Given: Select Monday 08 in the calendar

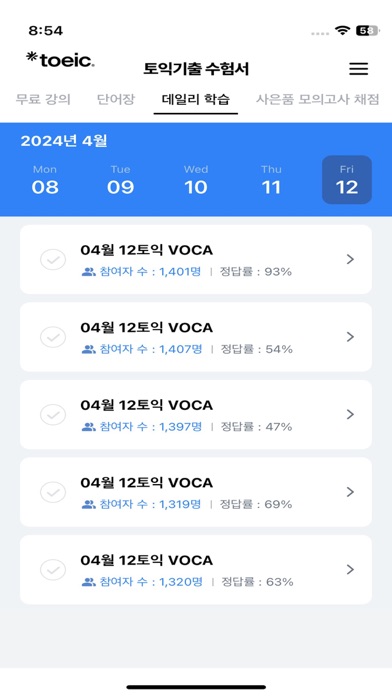Looking at the screenshot, I should (x=45, y=180).
